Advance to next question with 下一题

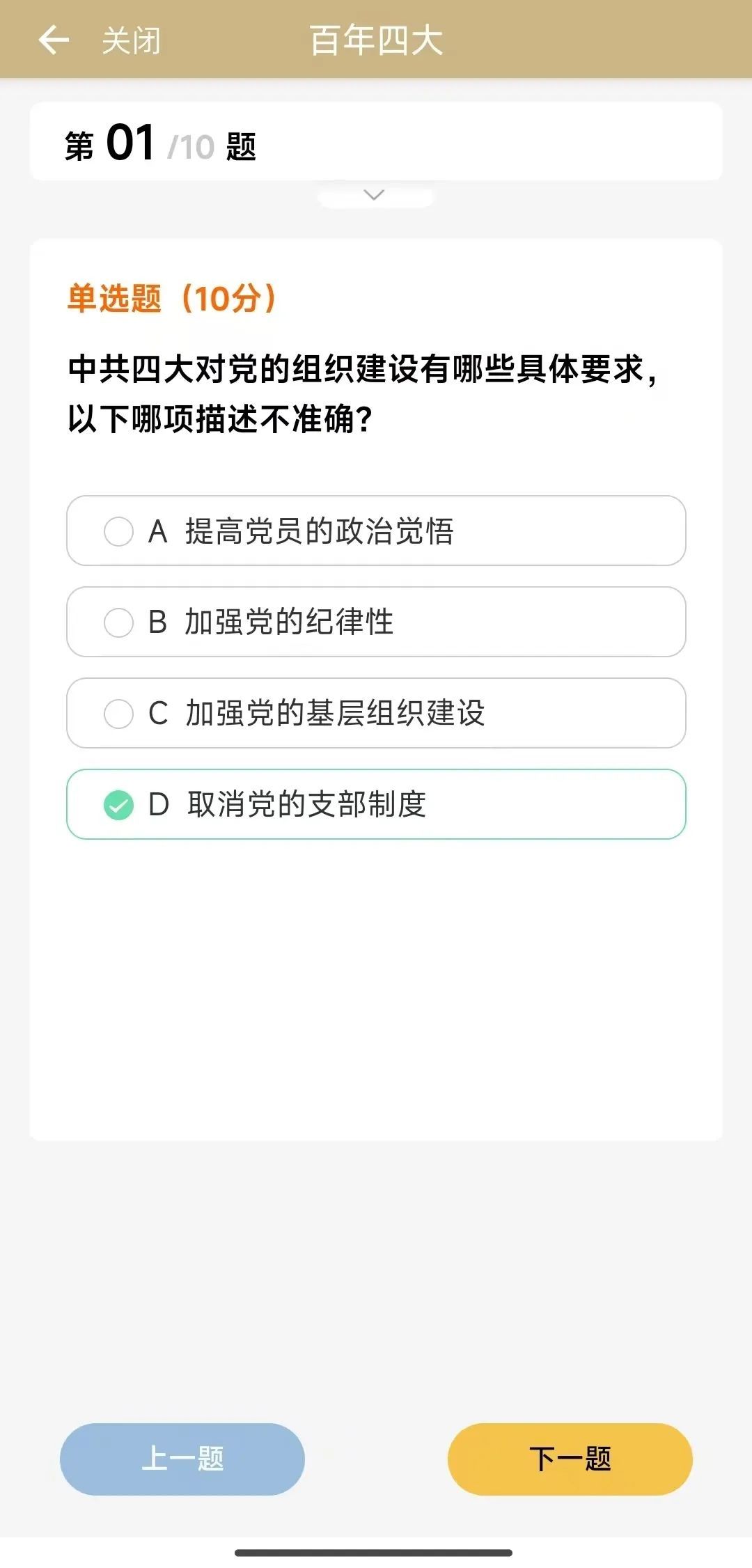click(x=570, y=1459)
